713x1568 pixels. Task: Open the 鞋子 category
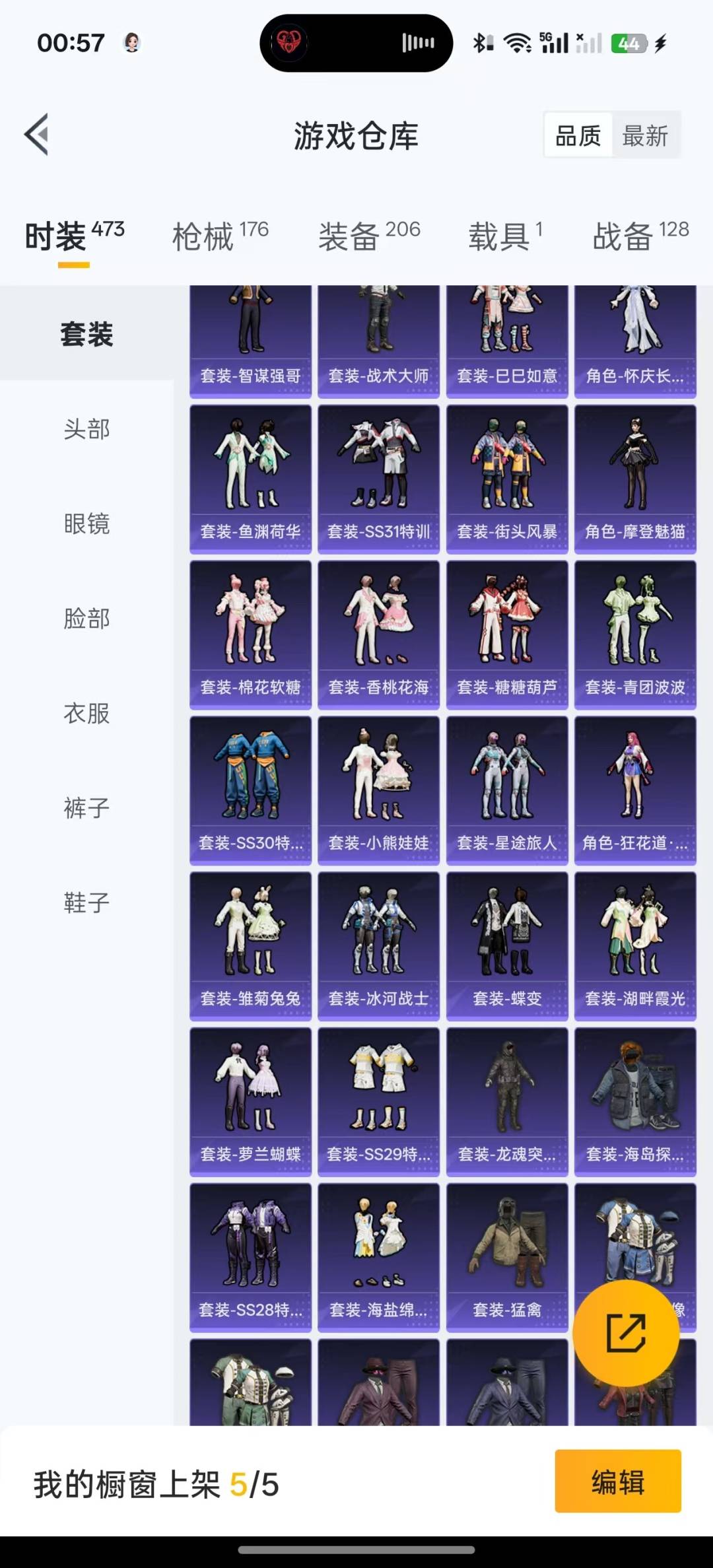pyautogui.click(x=86, y=903)
